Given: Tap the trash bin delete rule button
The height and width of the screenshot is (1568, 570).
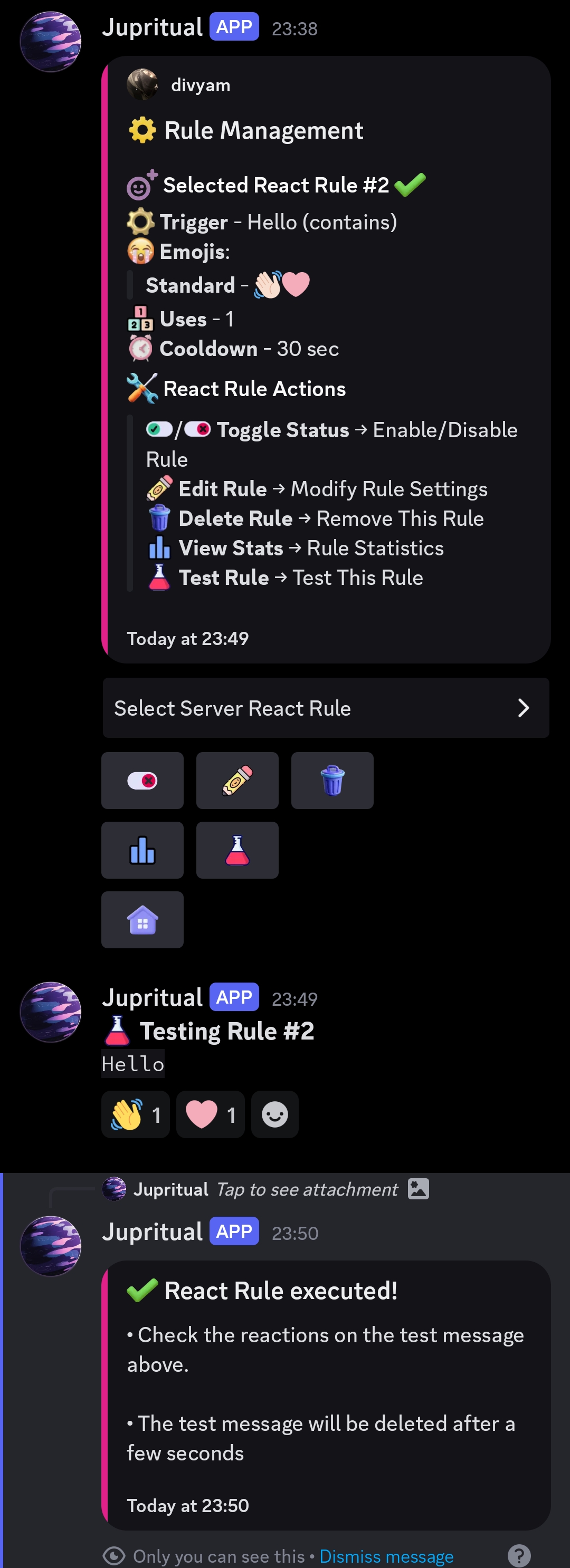Looking at the screenshot, I should (x=332, y=781).
